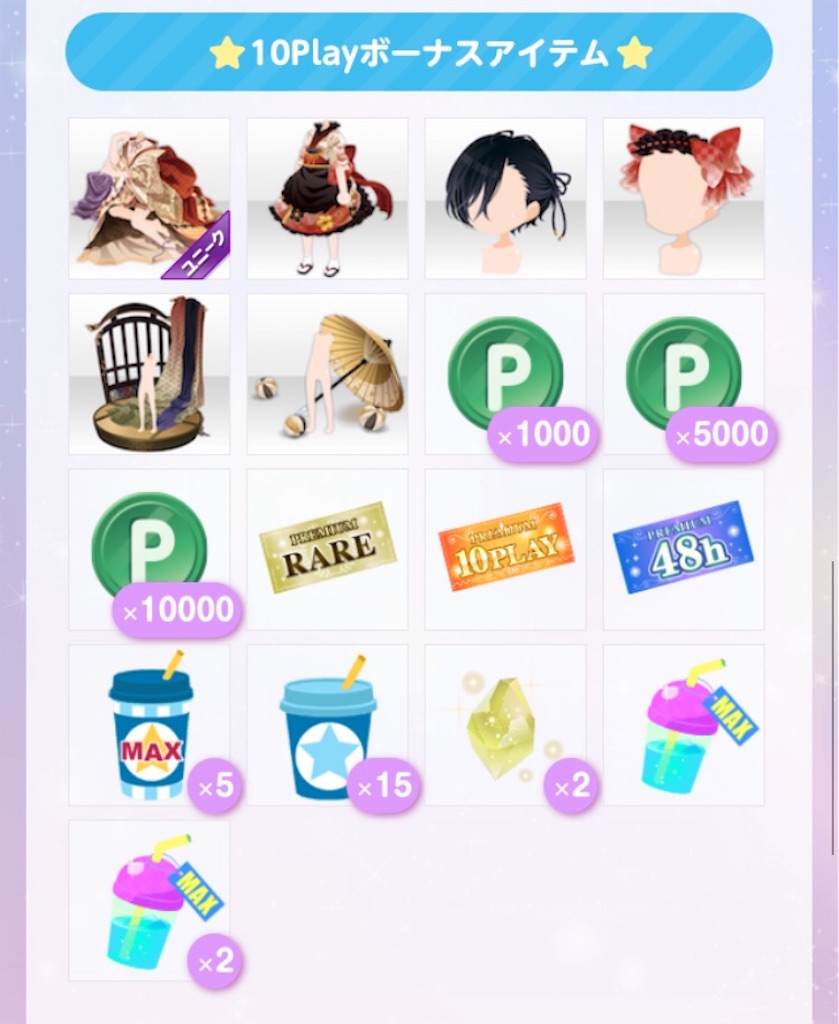Select the P coin ×1000 tile

(505, 373)
